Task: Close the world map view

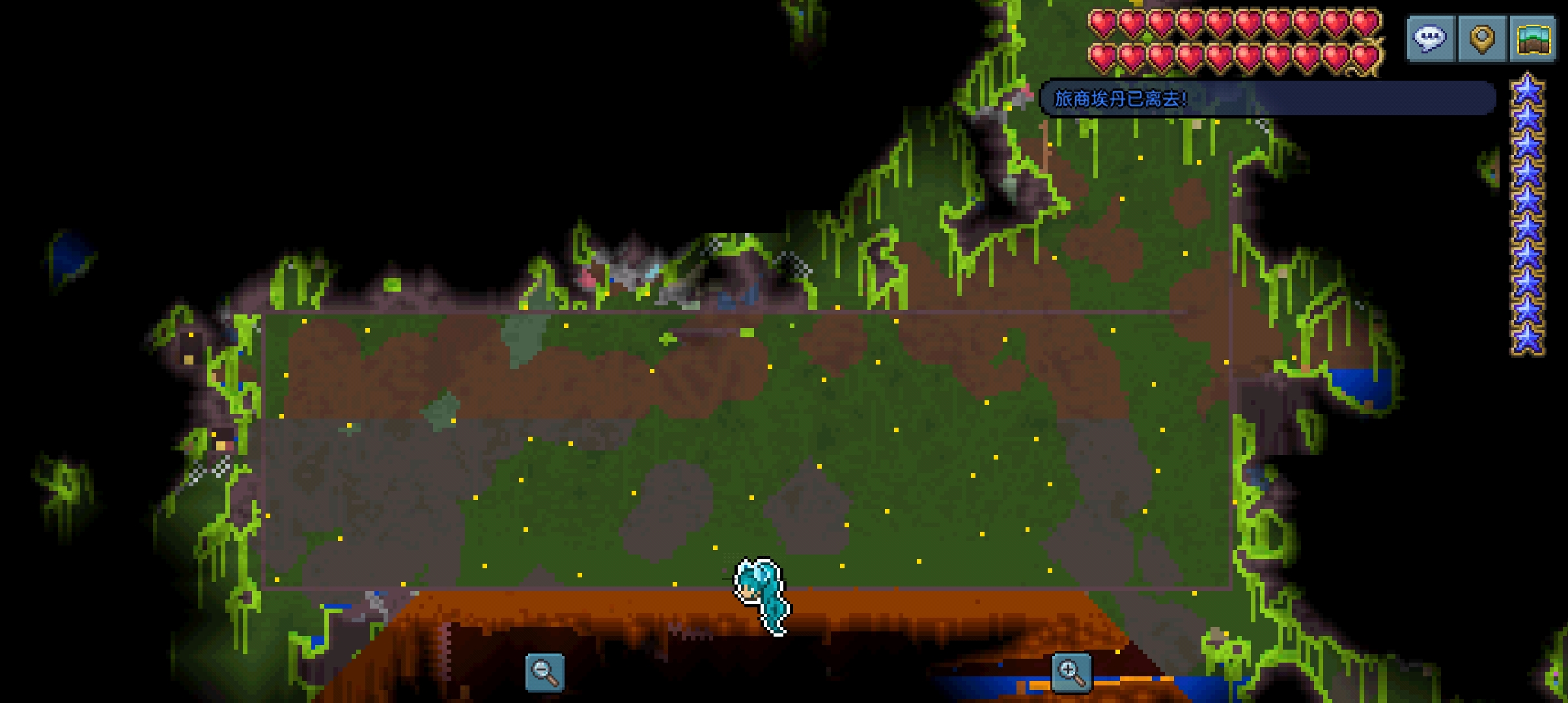Action: coord(1533,39)
